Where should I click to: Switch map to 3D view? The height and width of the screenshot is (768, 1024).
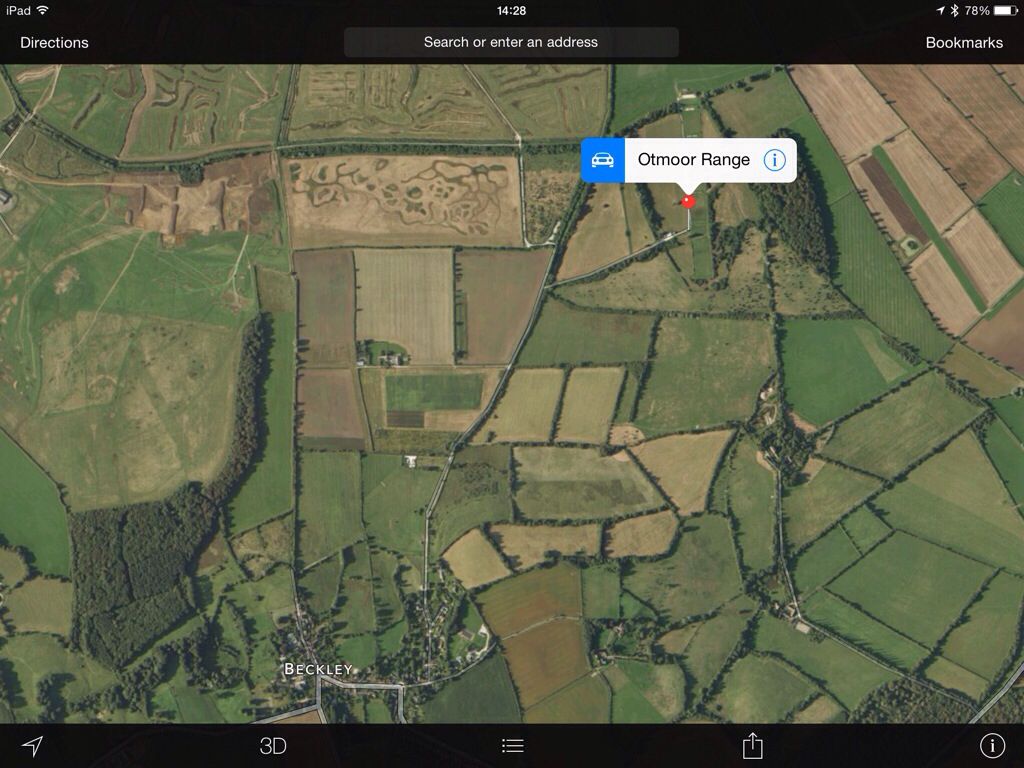coord(272,746)
